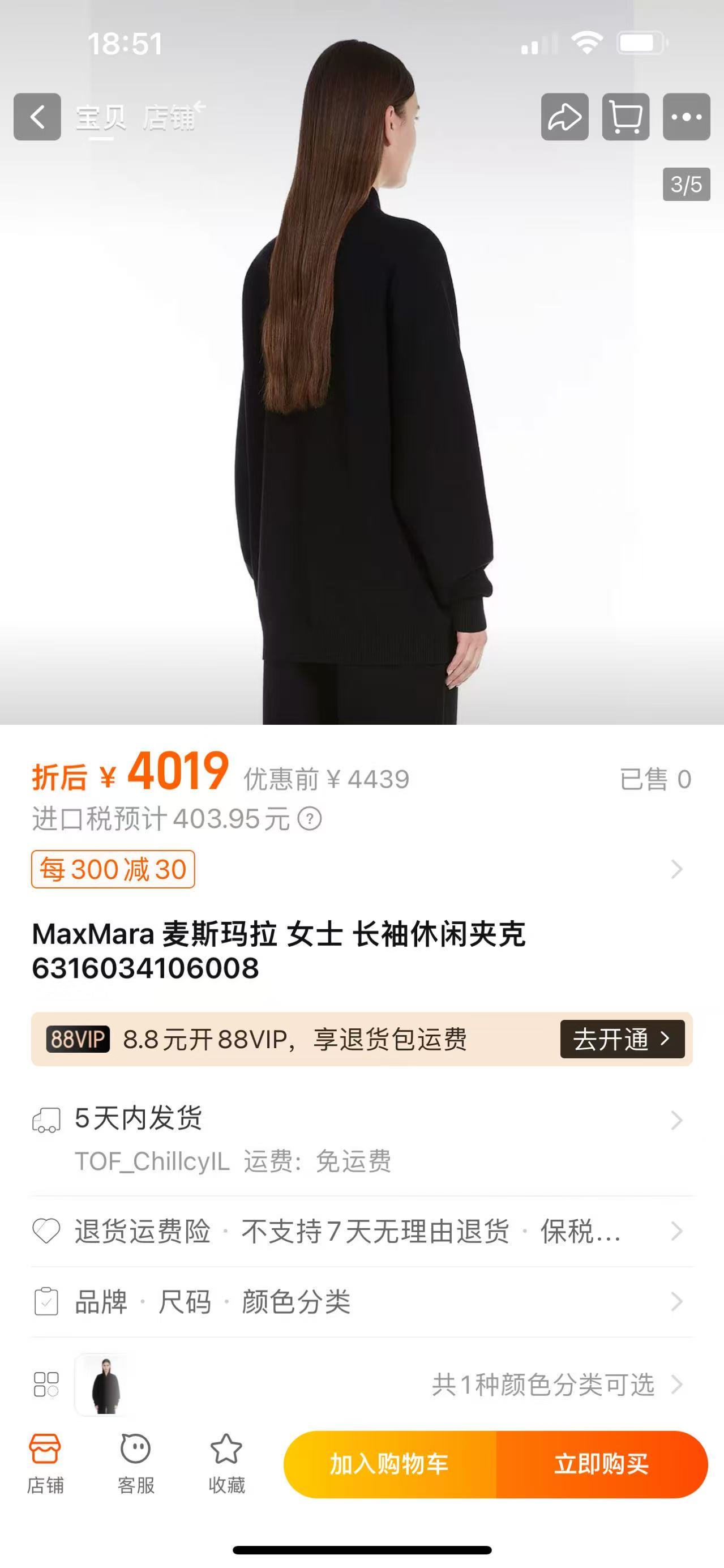Tap 去开通 to activate 88VIP

click(x=622, y=1039)
